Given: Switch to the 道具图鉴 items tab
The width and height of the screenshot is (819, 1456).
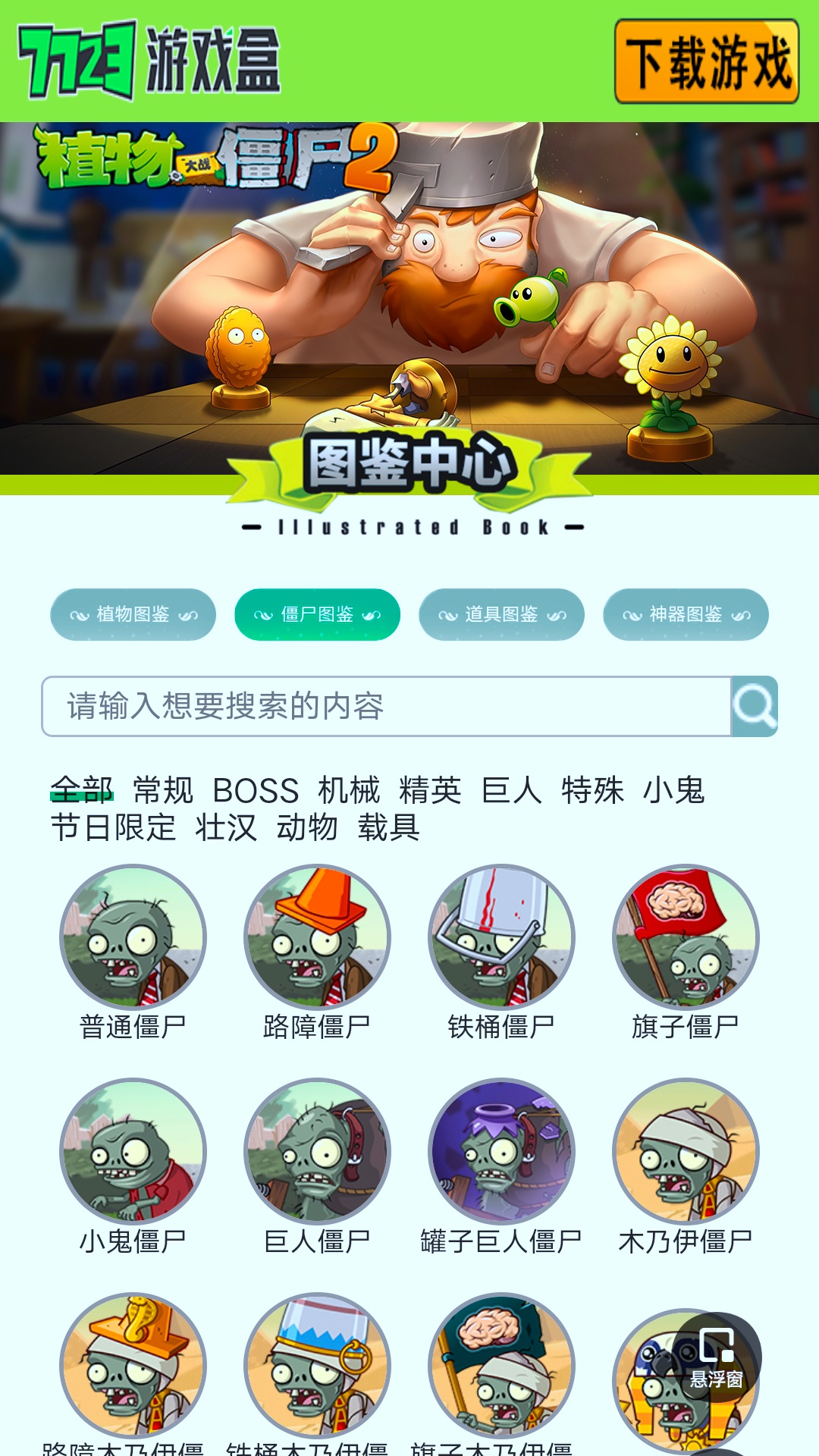Looking at the screenshot, I should pyautogui.click(x=501, y=615).
